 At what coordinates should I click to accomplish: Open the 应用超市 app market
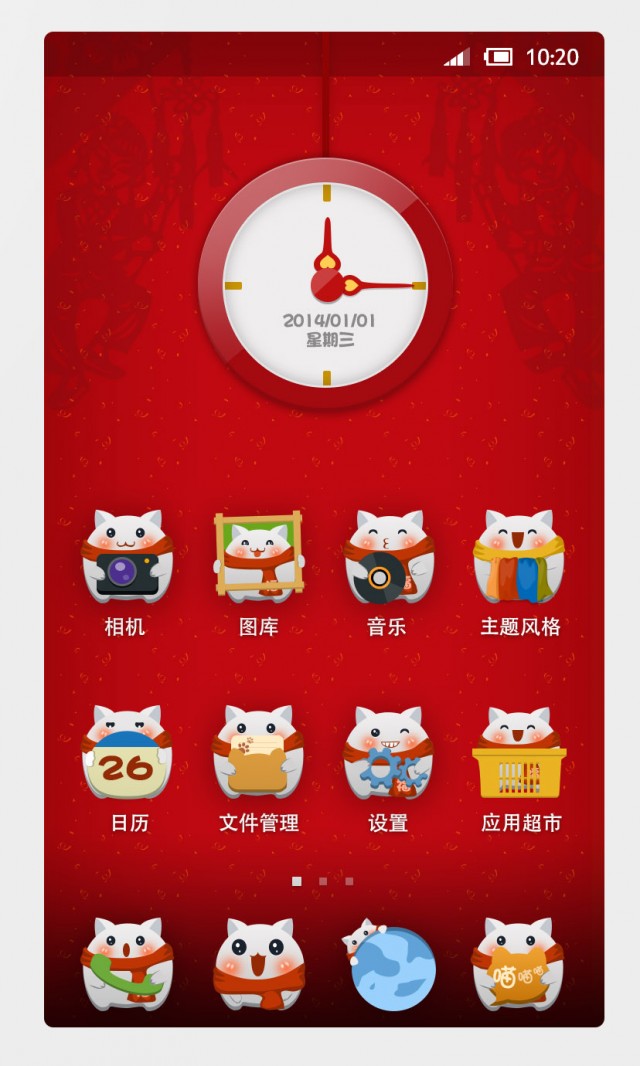point(519,754)
